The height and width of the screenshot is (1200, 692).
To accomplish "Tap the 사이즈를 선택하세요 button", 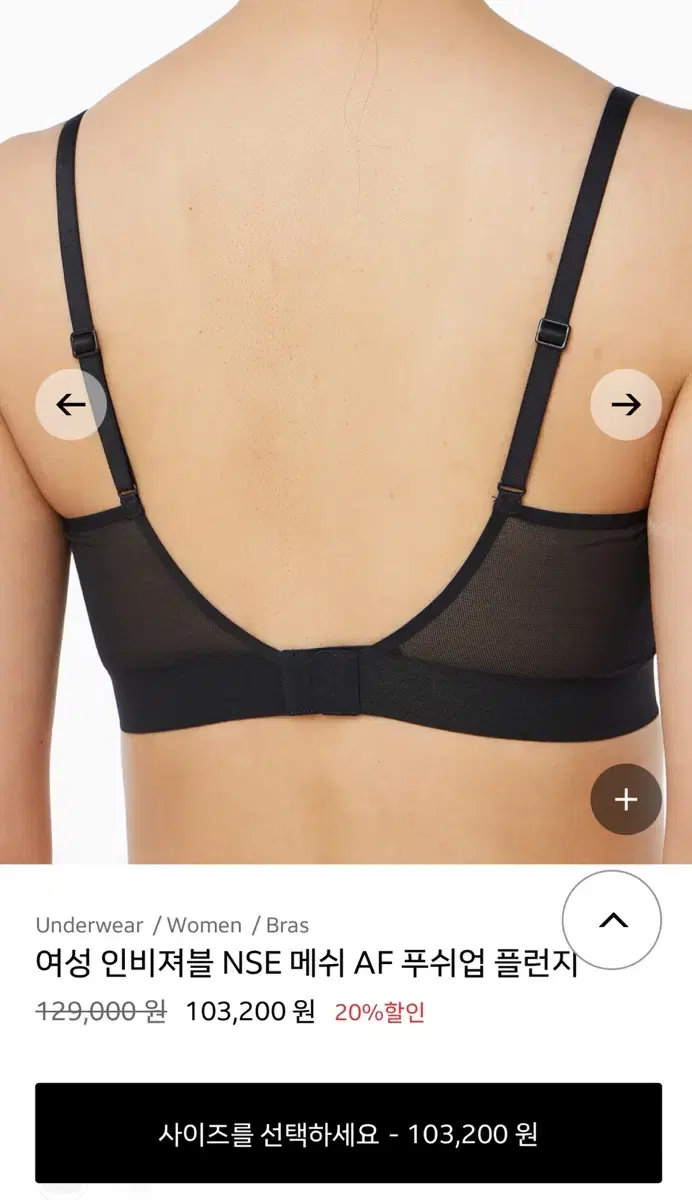I will tap(348, 1134).
